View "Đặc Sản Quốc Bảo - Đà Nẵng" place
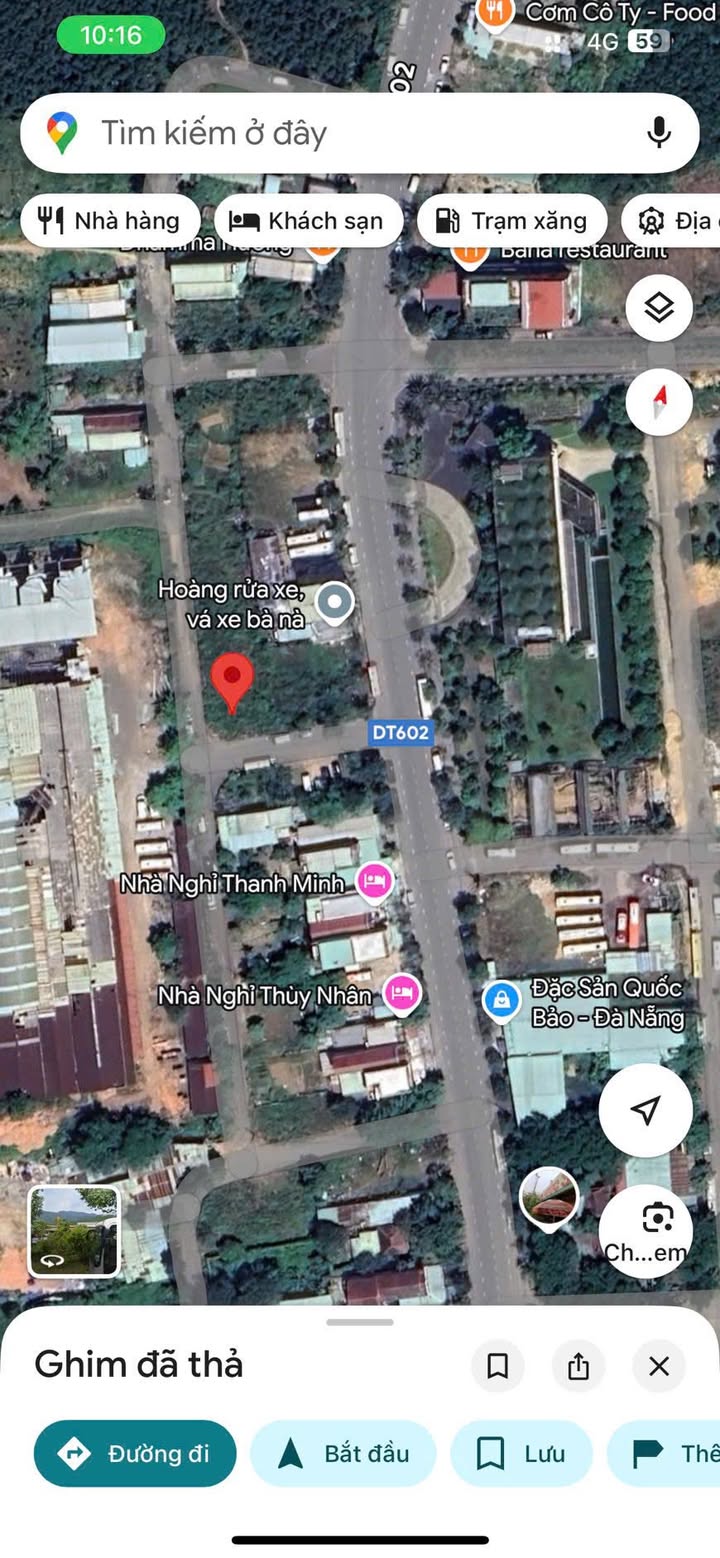This screenshot has height=1558, width=720. (x=501, y=999)
